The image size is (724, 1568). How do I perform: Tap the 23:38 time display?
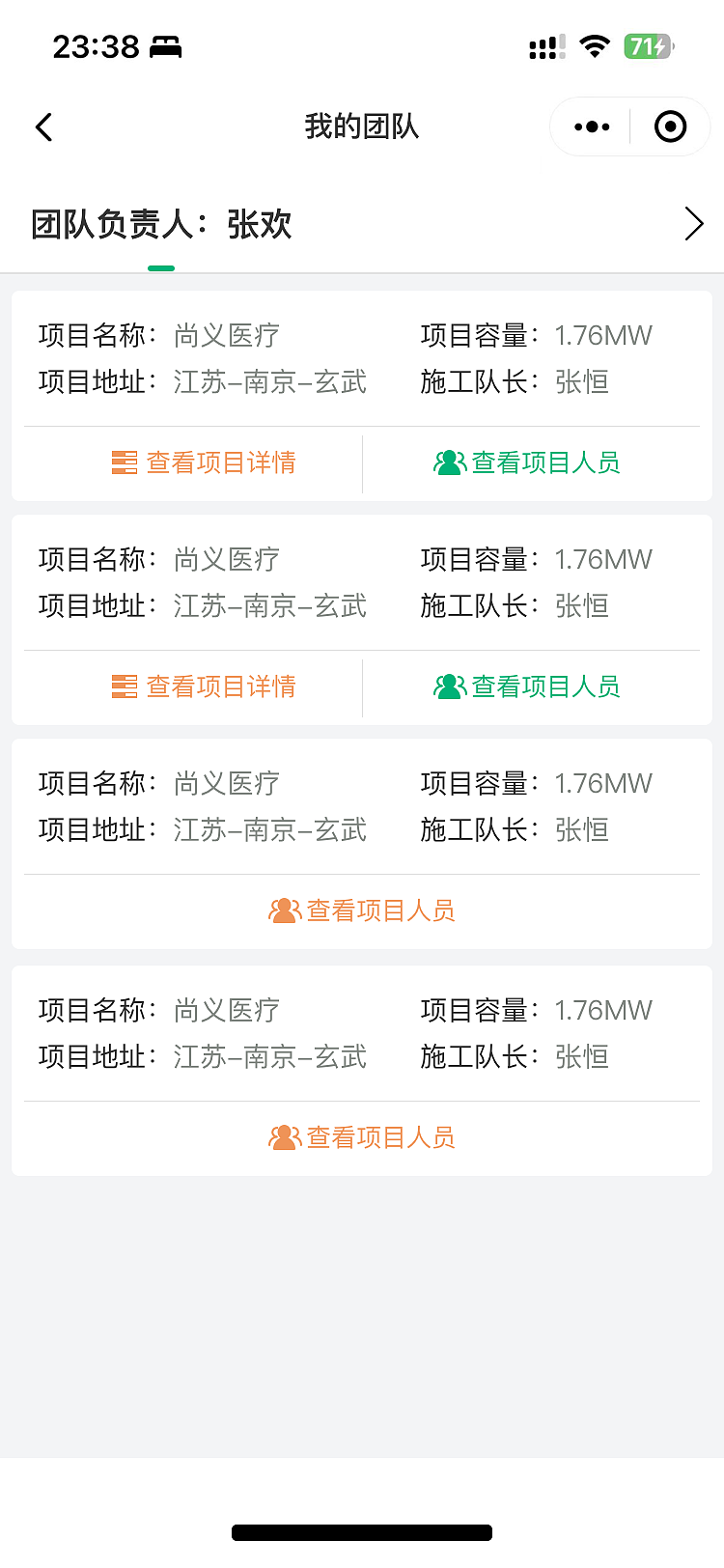click(x=88, y=46)
